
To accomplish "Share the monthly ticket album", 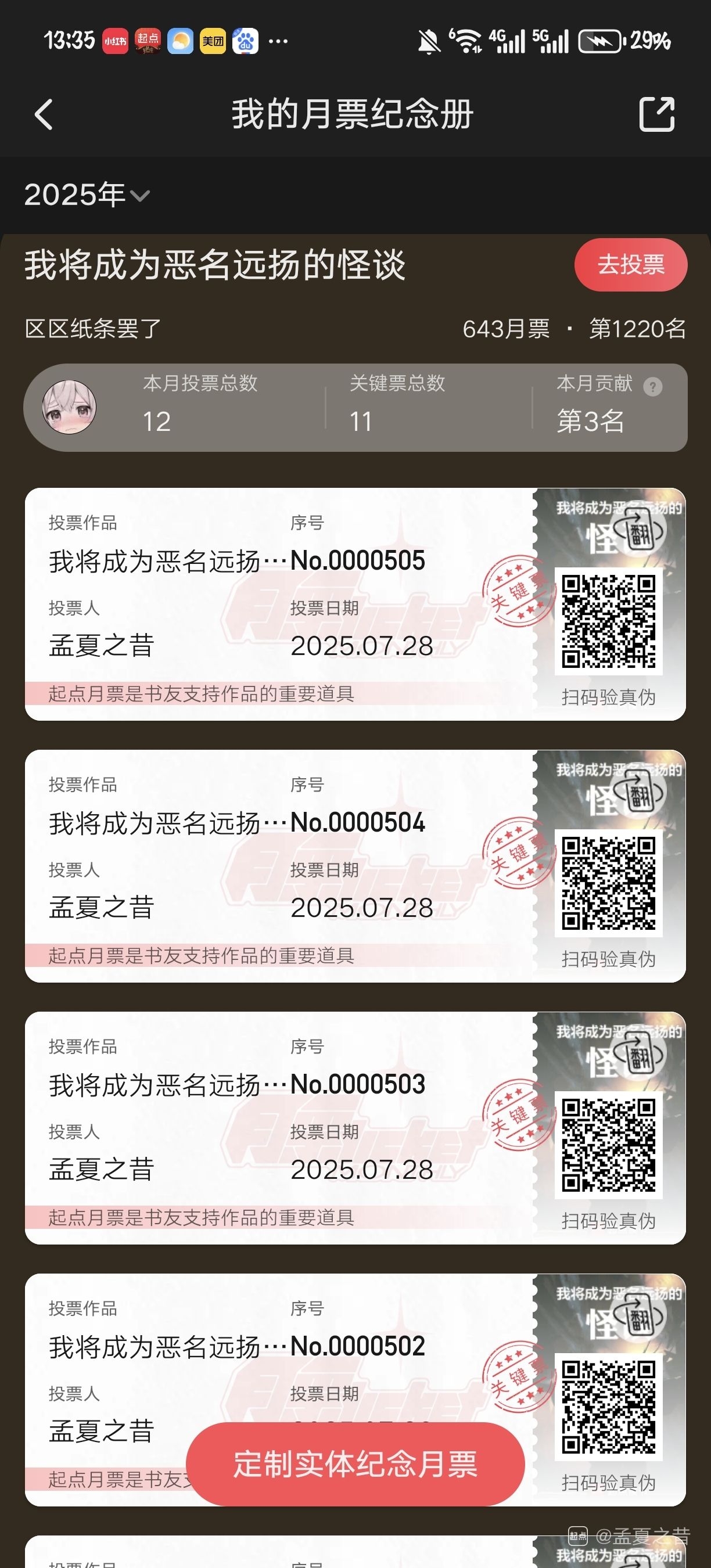I will (657, 114).
